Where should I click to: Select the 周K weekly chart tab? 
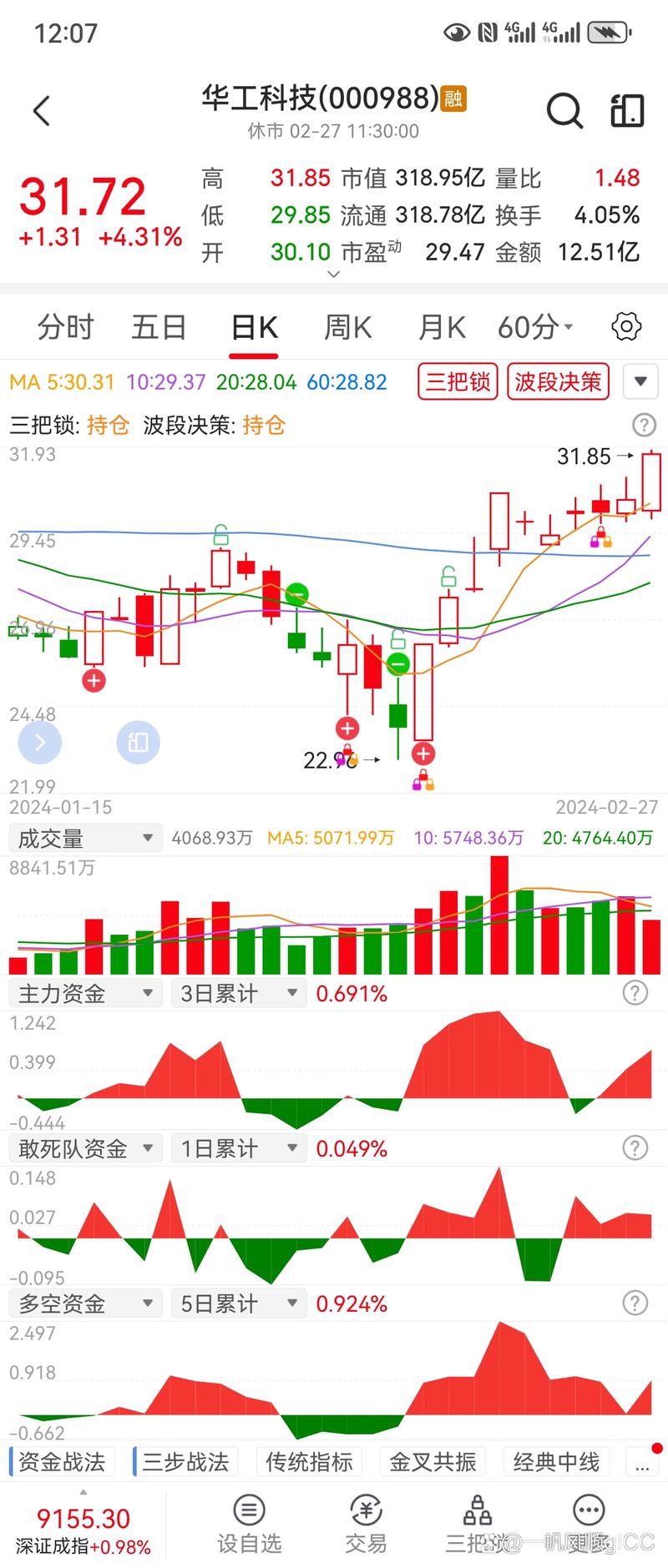tap(347, 327)
